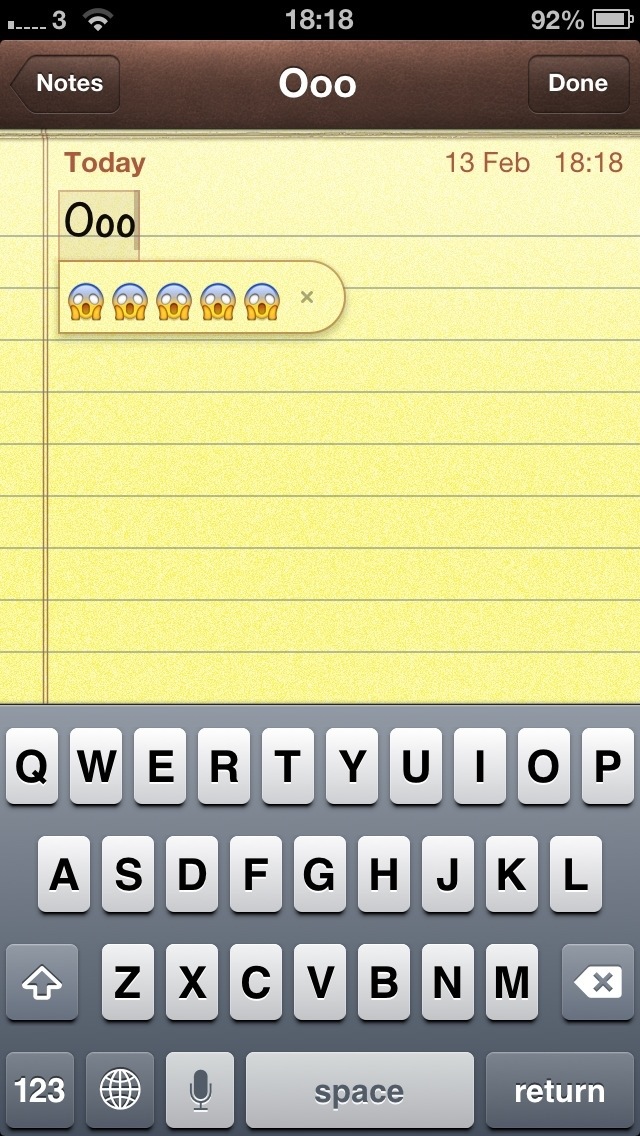Dismiss the emoji autocorrect suggestion
Viewport: 640px width, 1136px height.
tap(307, 297)
